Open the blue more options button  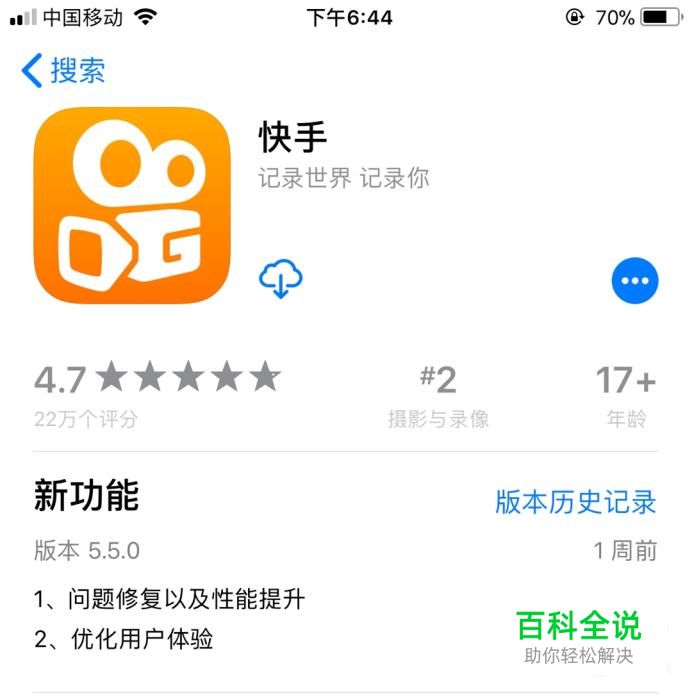[635, 281]
